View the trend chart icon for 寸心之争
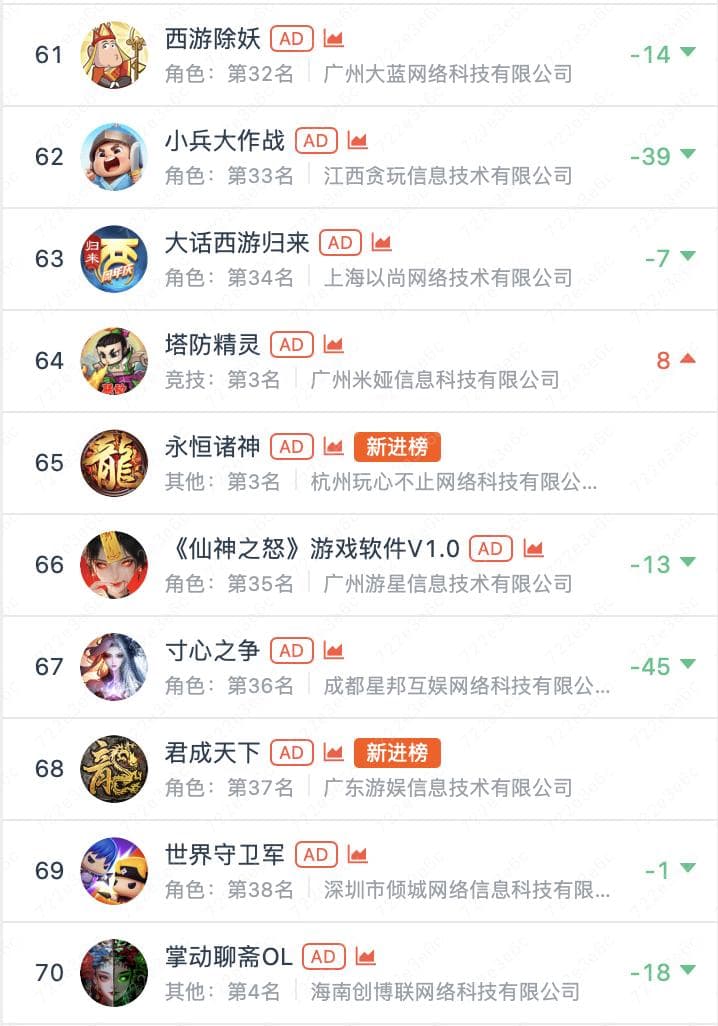This screenshot has width=718, height=1026. pyautogui.click(x=334, y=652)
